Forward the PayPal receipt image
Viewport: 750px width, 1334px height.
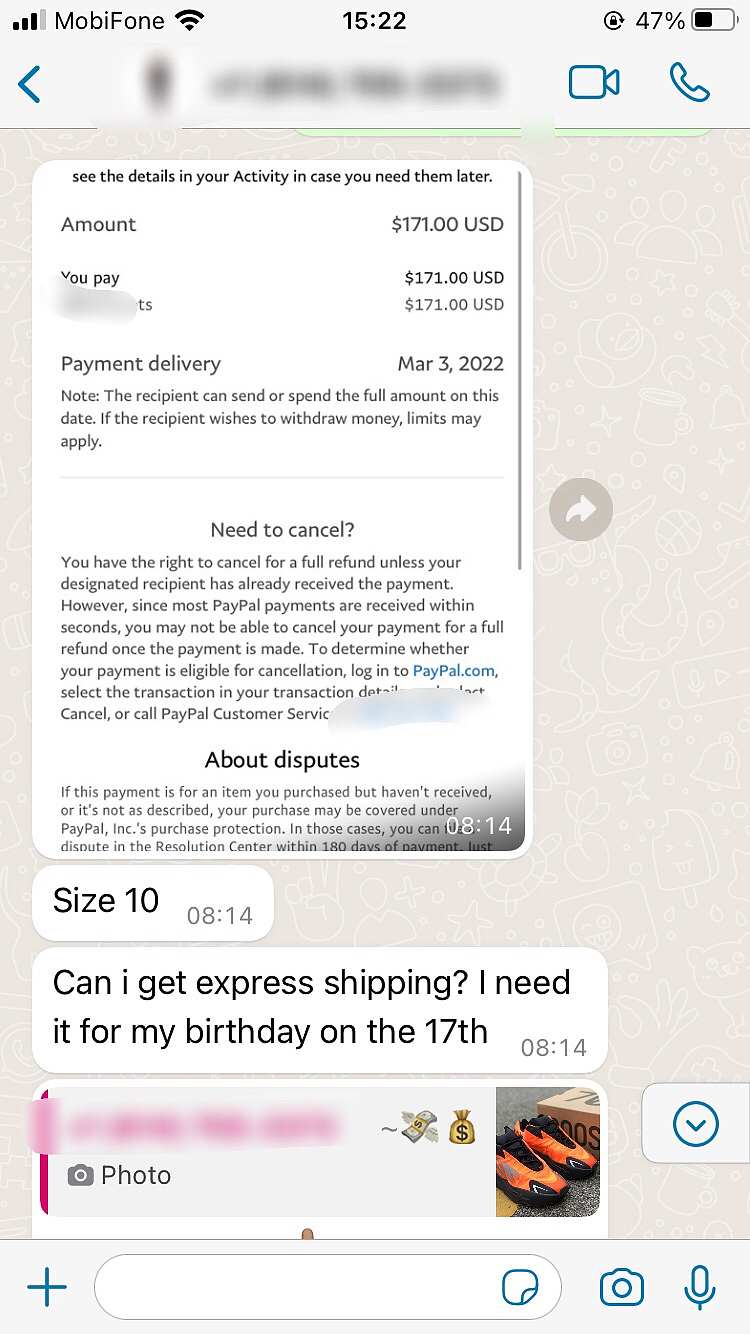tap(581, 510)
